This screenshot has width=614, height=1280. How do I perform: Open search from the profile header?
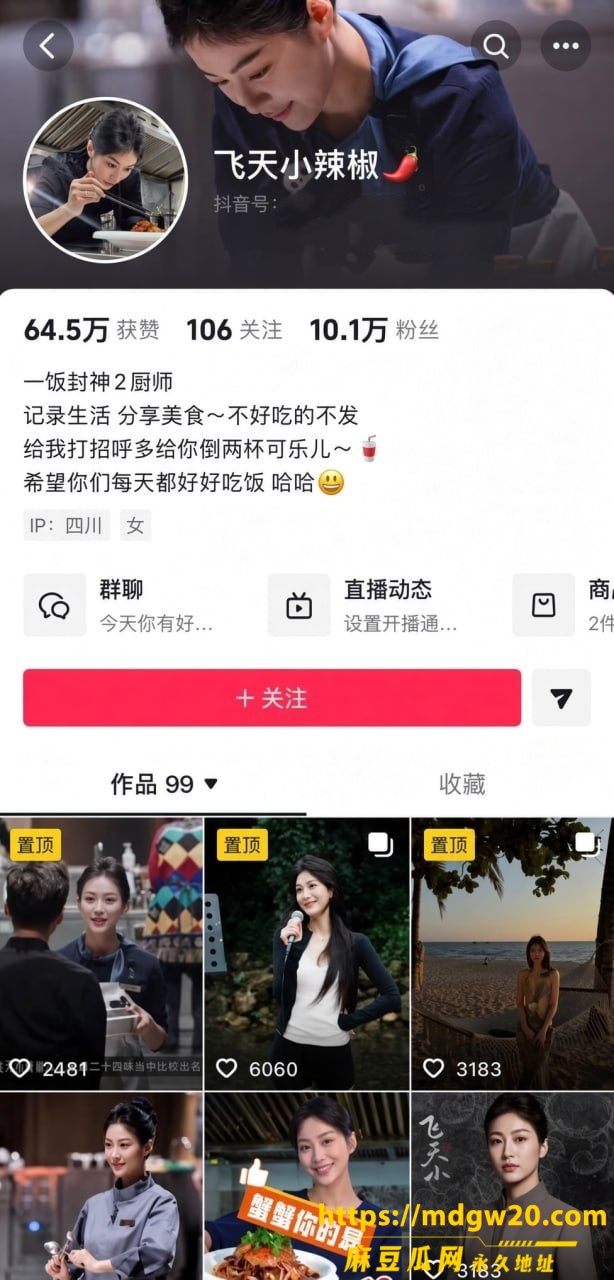(496, 45)
